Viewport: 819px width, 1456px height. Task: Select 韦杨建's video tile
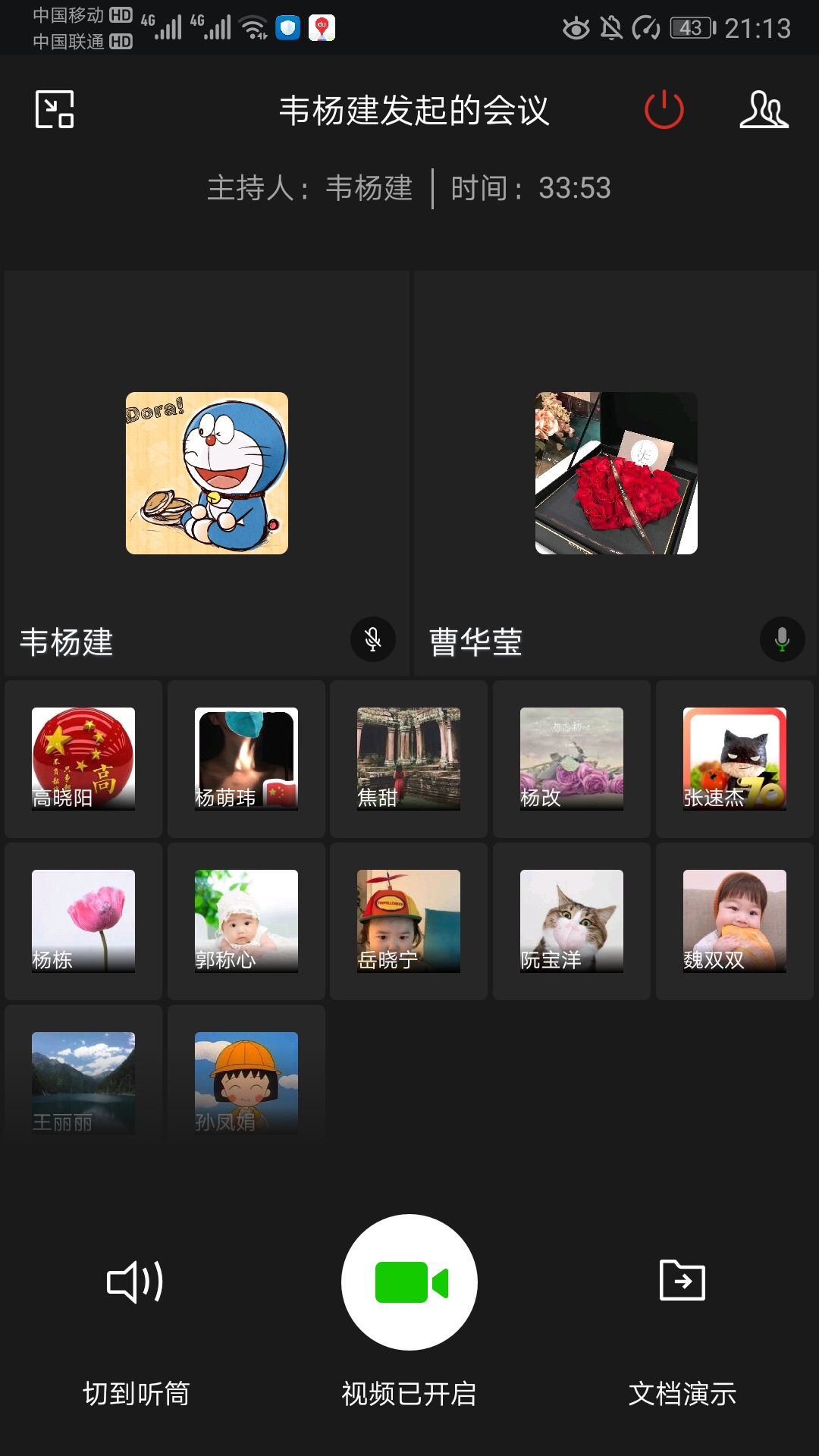tap(207, 473)
